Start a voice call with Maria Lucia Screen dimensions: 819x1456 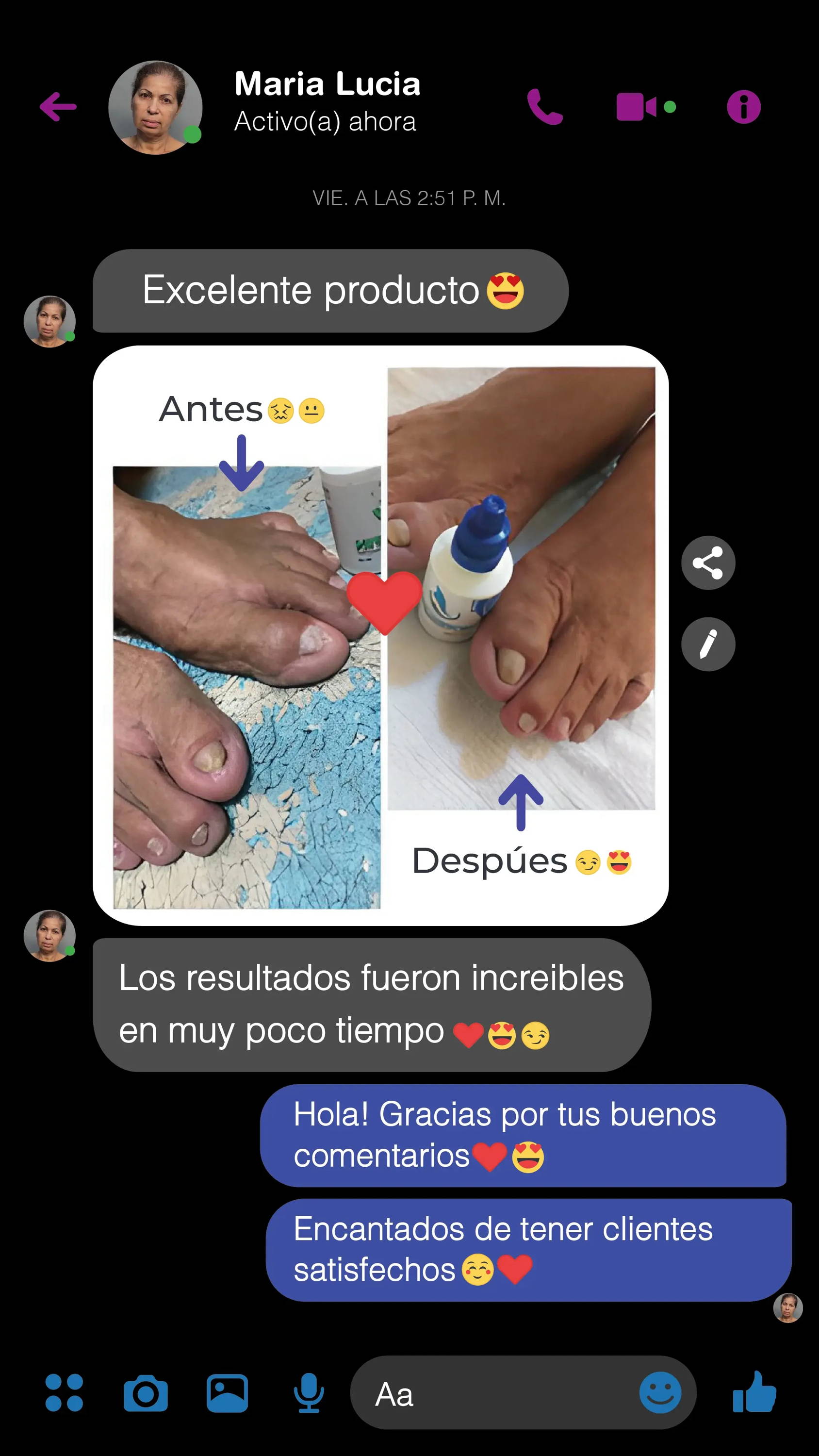544,107
